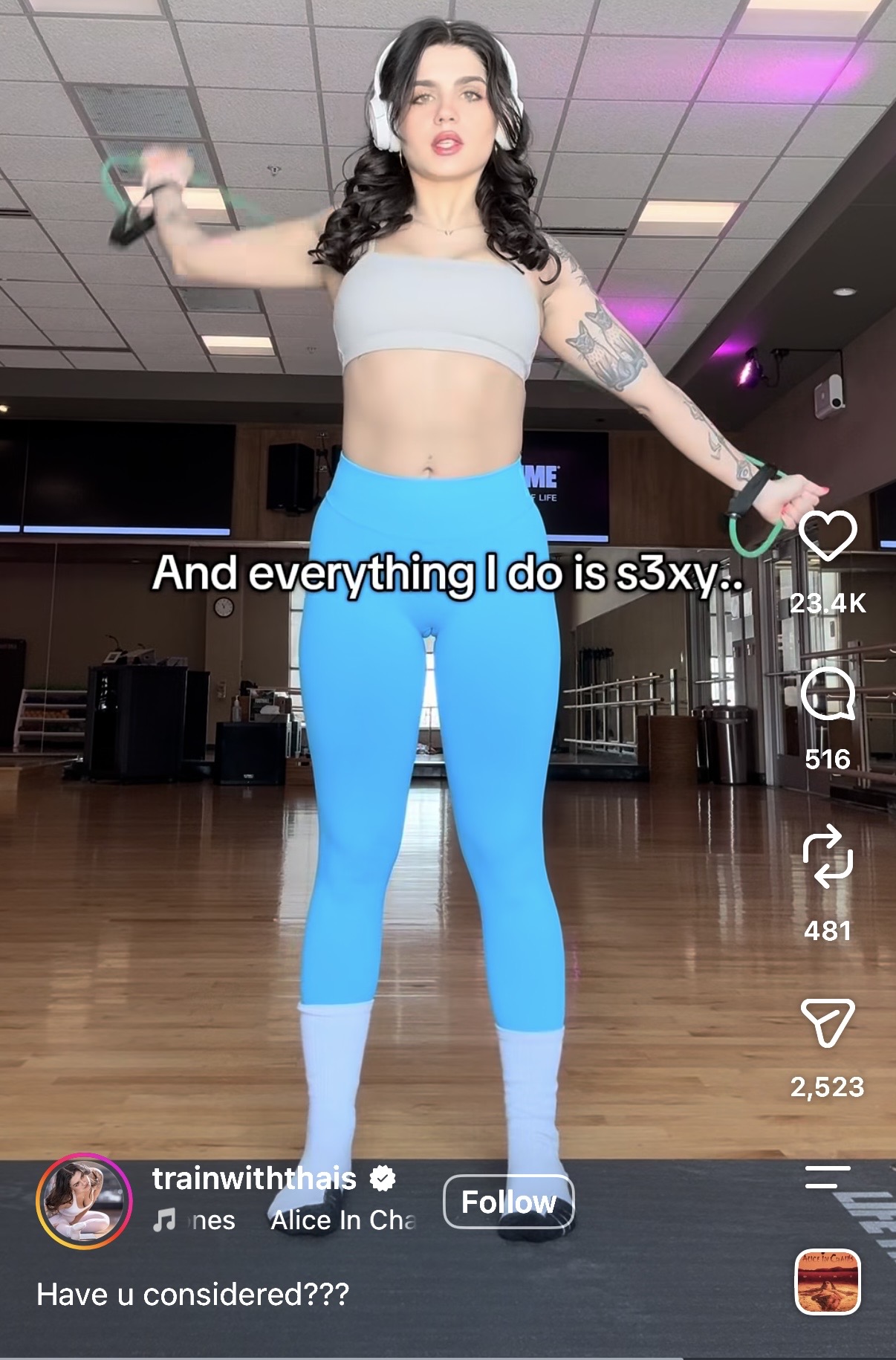Screen dimensions: 896x1360
Task: Open the more options menu
Action: click(x=828, y=1176)
